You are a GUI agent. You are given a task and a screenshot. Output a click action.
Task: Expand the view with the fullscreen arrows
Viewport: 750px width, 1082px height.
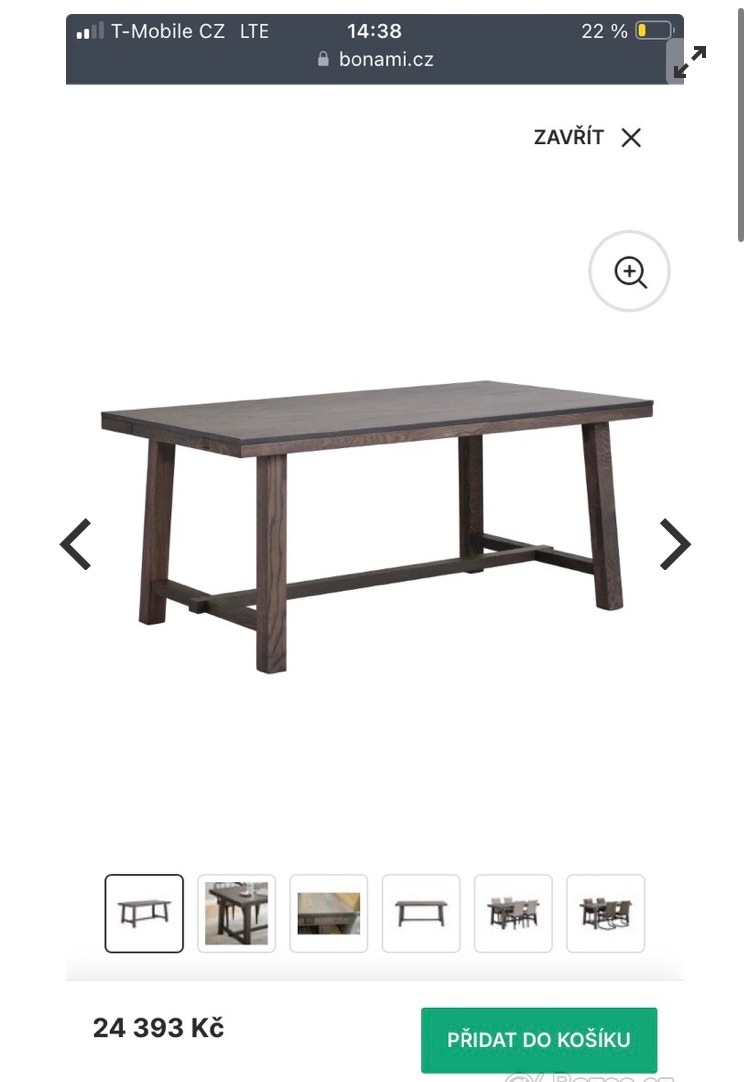tap(689, 62)
